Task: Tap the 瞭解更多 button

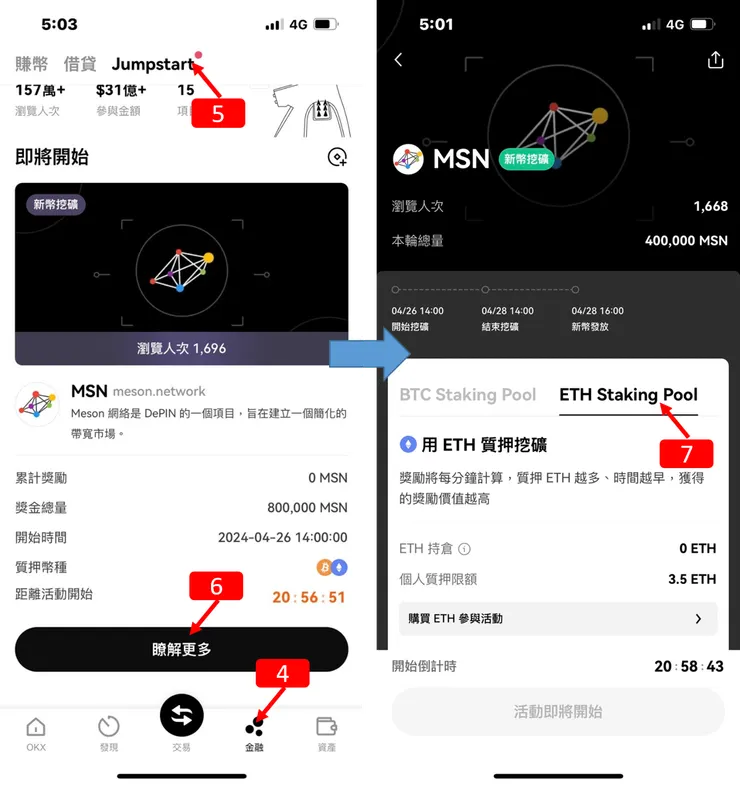Action: tap(181, 649)
